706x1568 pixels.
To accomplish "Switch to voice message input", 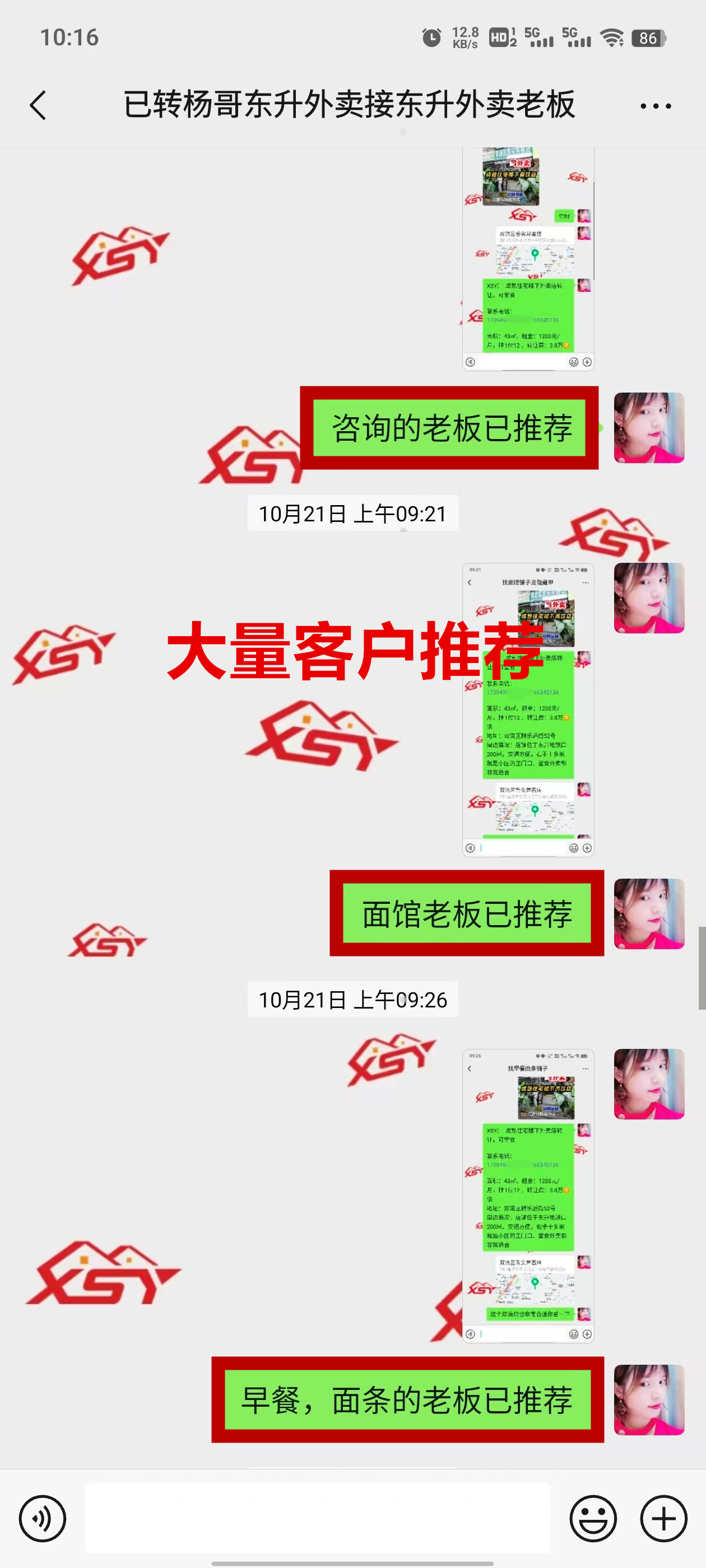I will tap(42, 1518).
